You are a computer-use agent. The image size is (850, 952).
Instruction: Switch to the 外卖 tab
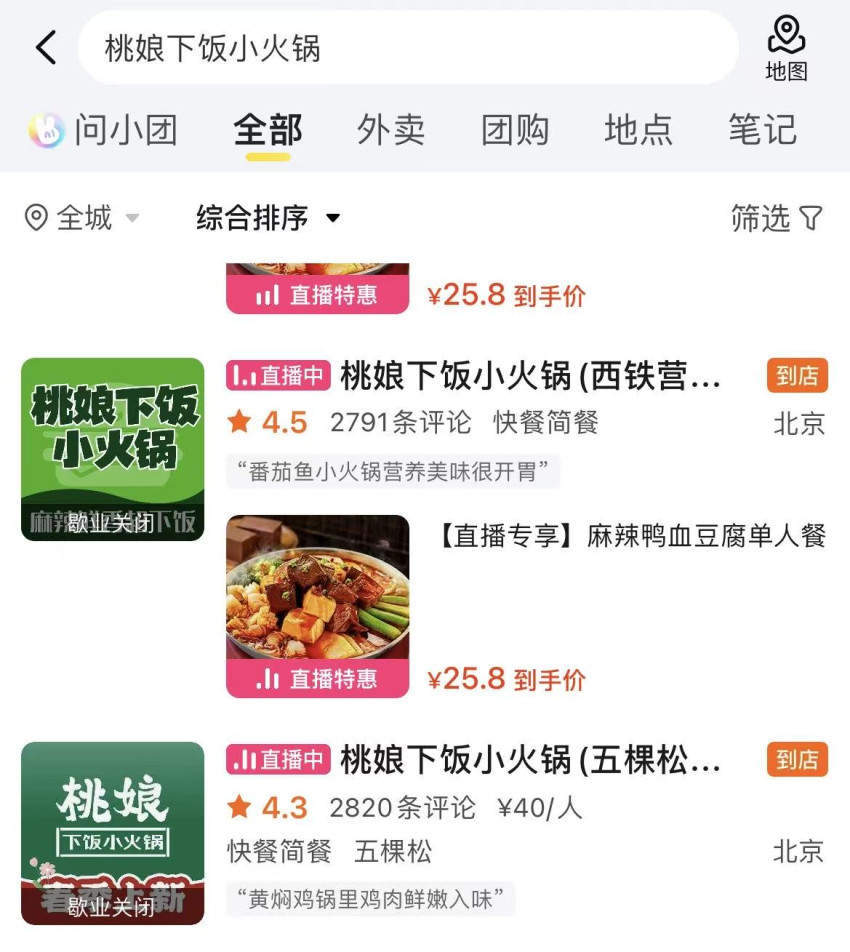point(390,130)
